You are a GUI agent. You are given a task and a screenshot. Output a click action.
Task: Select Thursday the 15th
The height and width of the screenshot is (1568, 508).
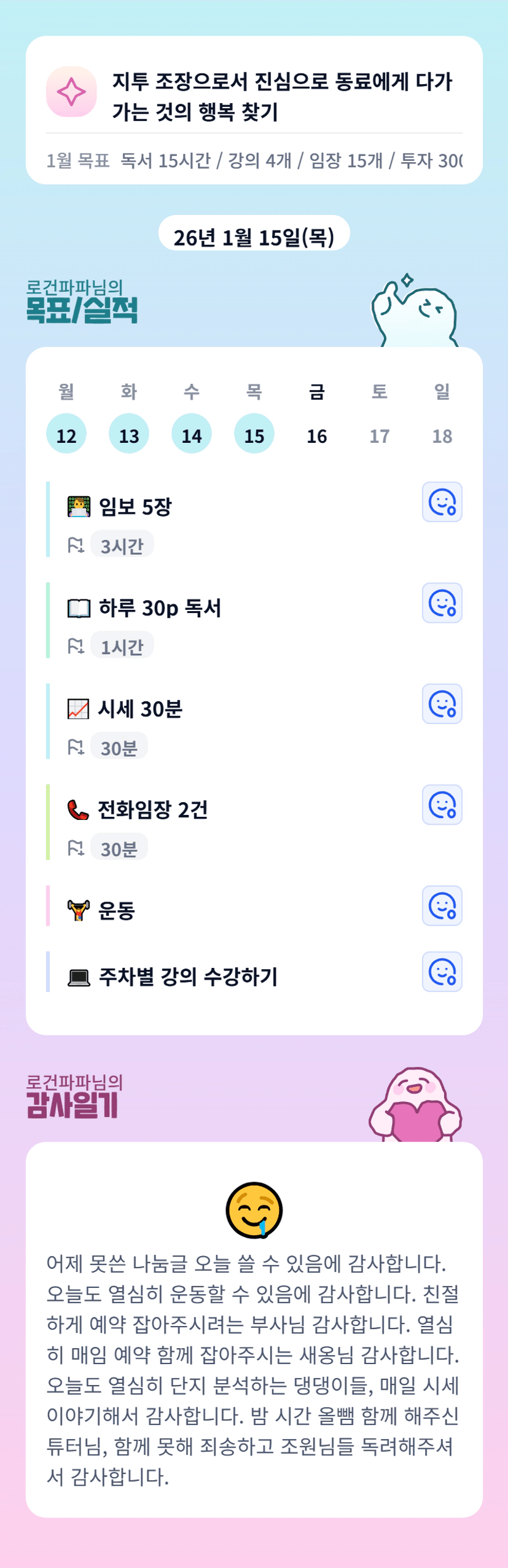tap(254, 434)
